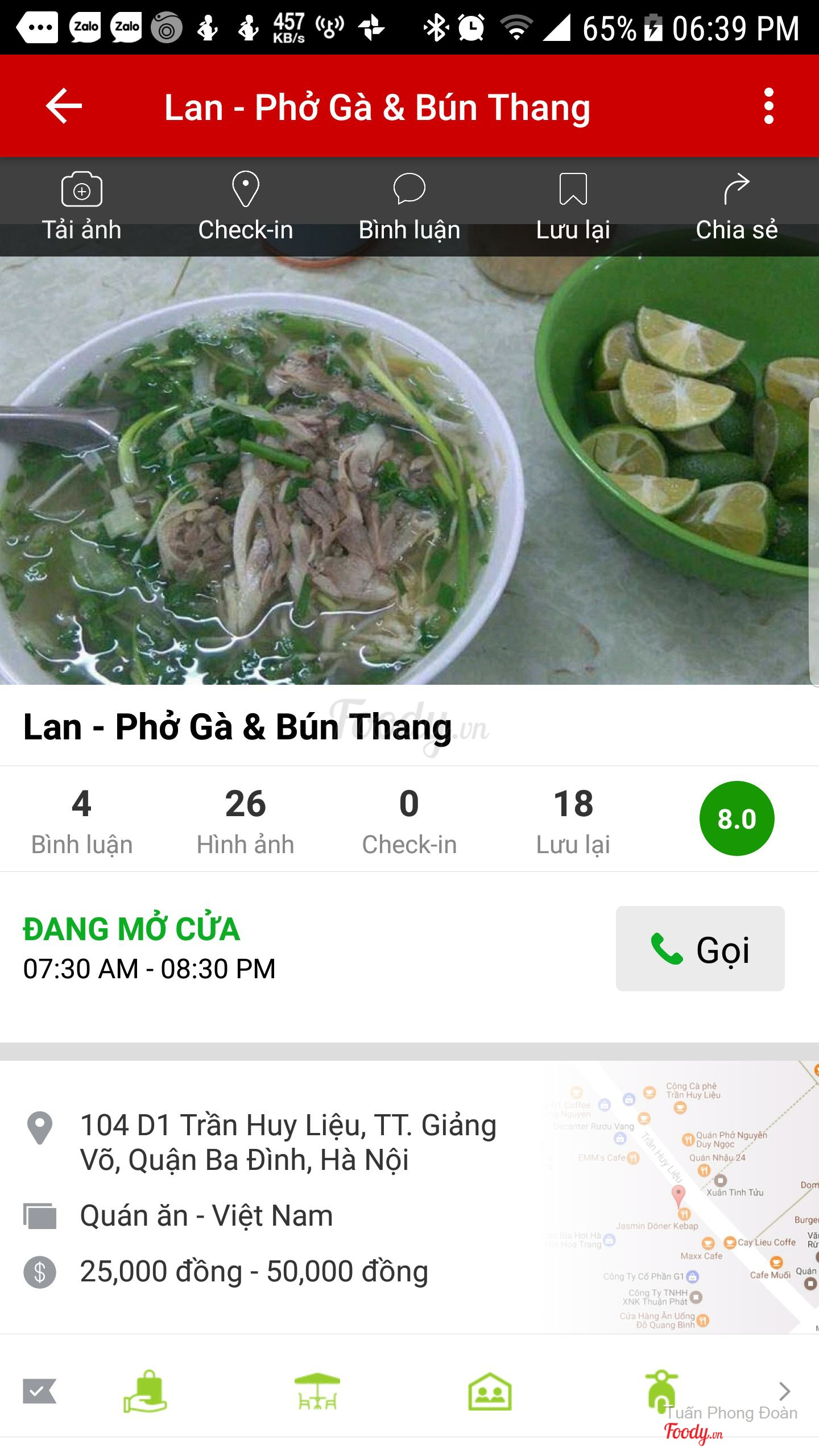Write a comment with Bình luận action
This screenshot has height=1456, width=819.
(x=409, y=206)
